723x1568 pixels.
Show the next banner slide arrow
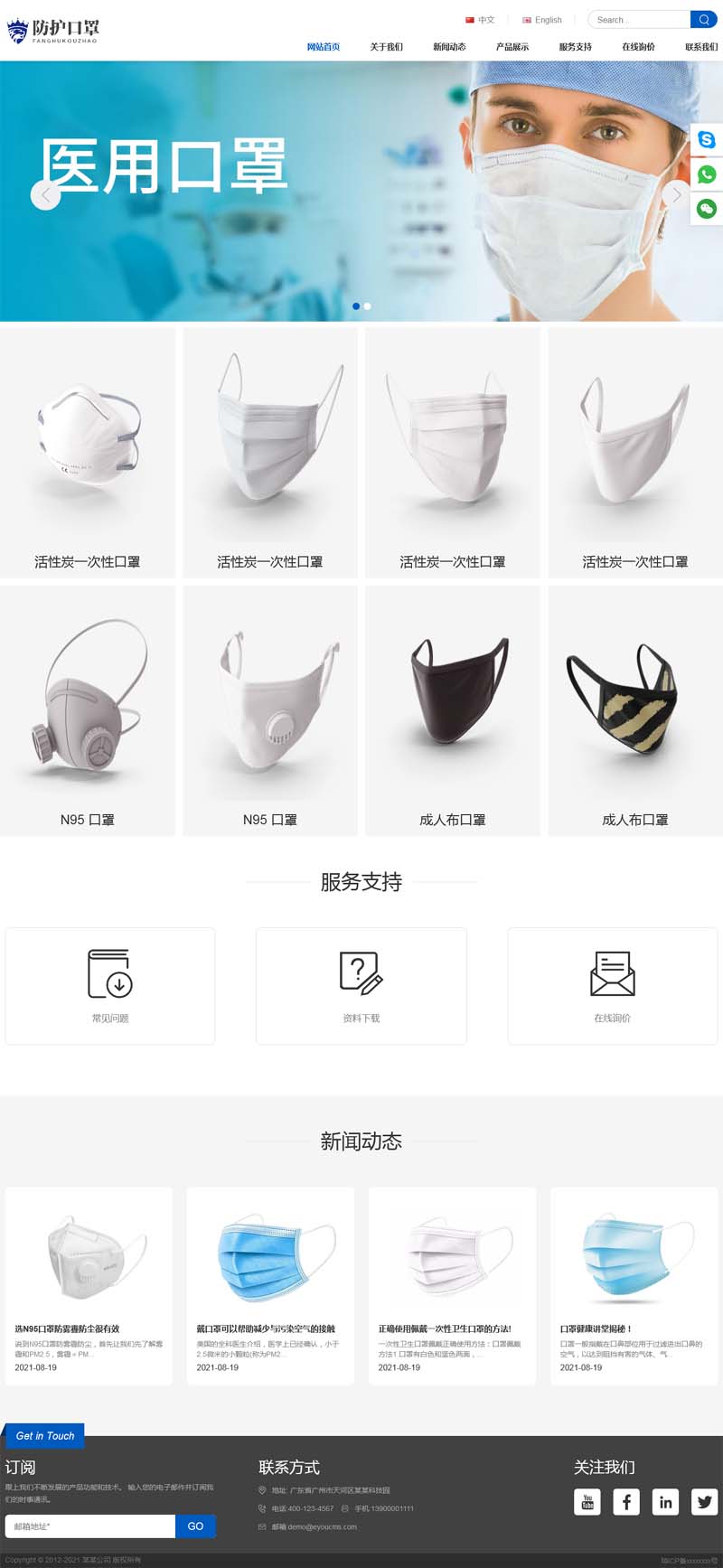click(x=677, y=194)
